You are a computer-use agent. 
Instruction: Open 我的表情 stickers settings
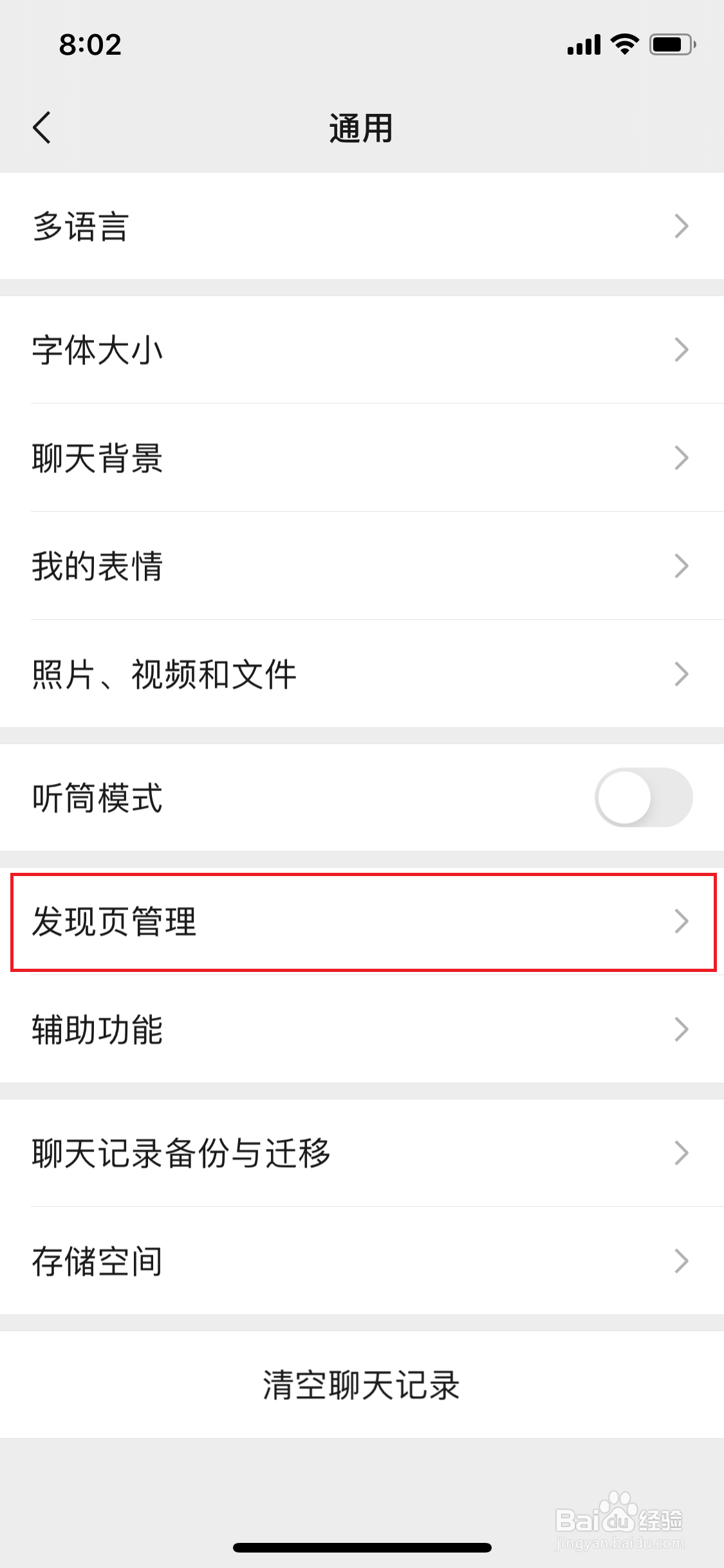click(362, 566)
